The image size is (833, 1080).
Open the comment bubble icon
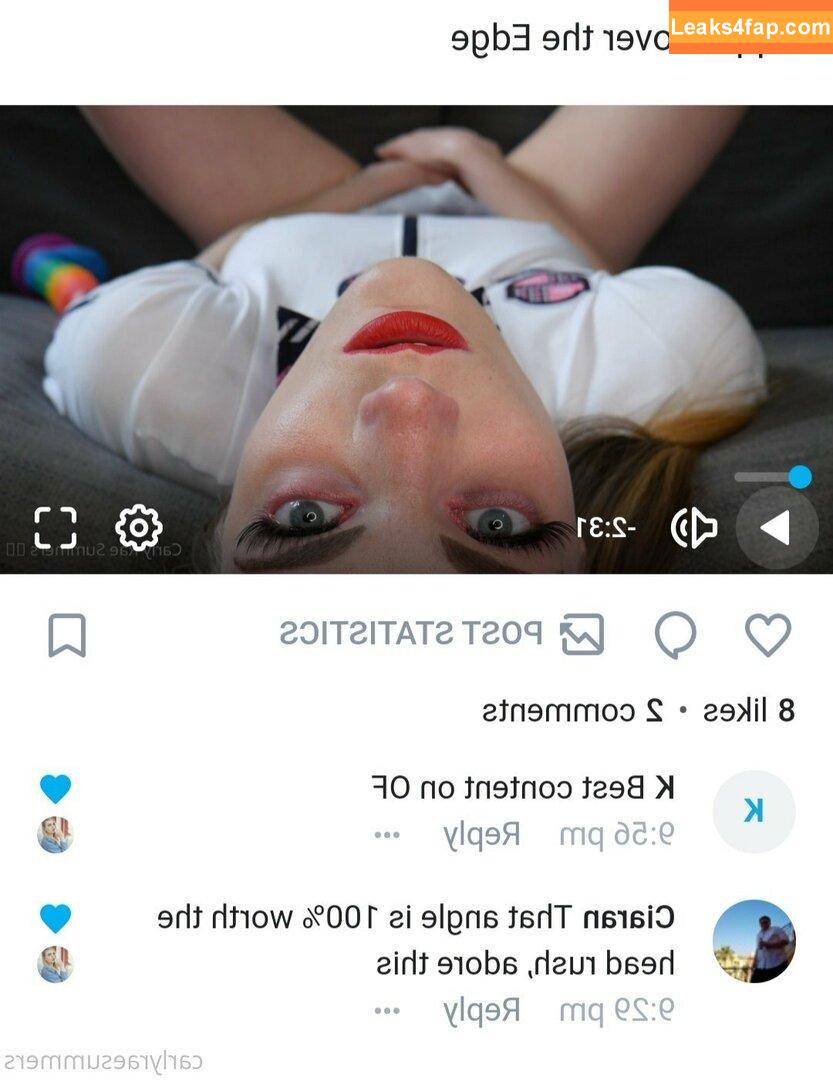(x=676, y=635)
